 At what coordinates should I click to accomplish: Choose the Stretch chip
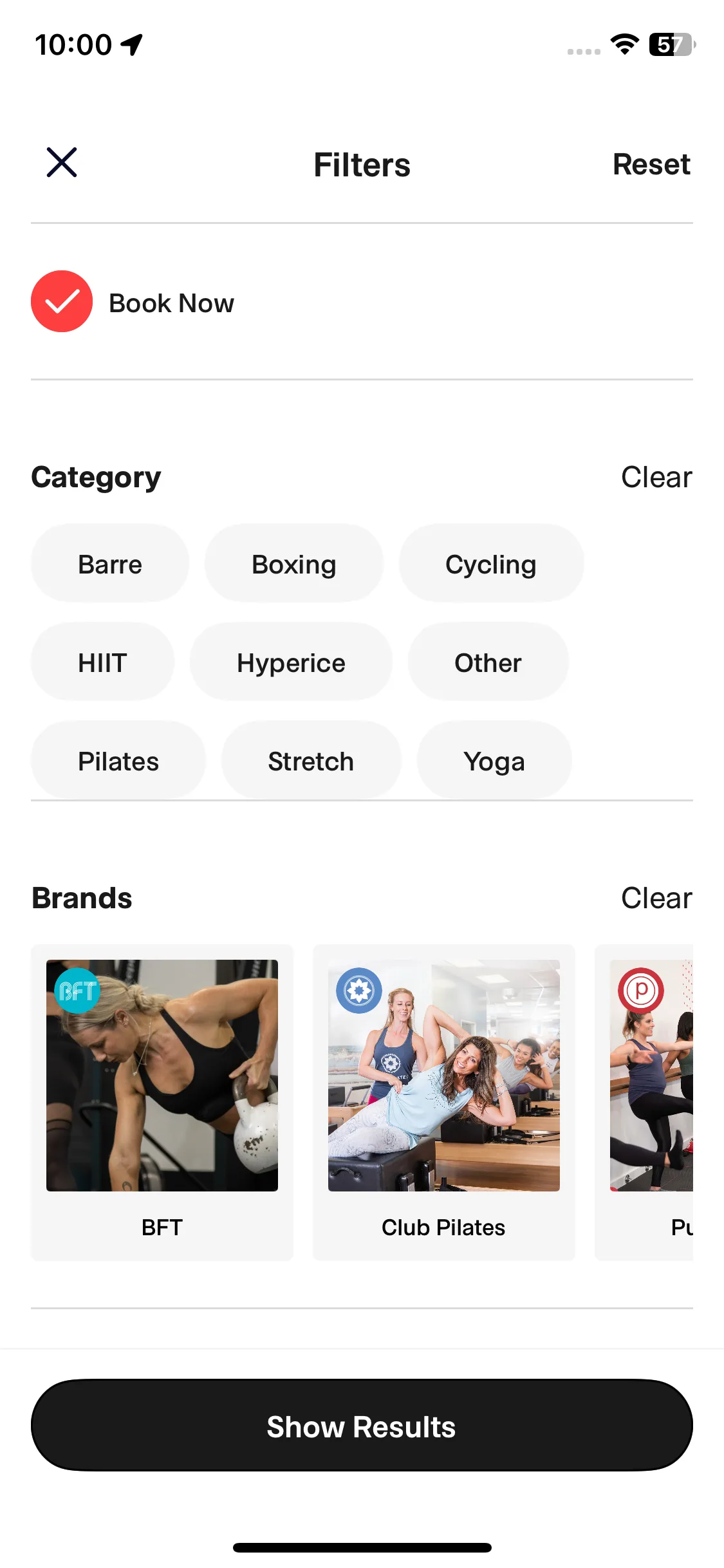click(311, 761)
